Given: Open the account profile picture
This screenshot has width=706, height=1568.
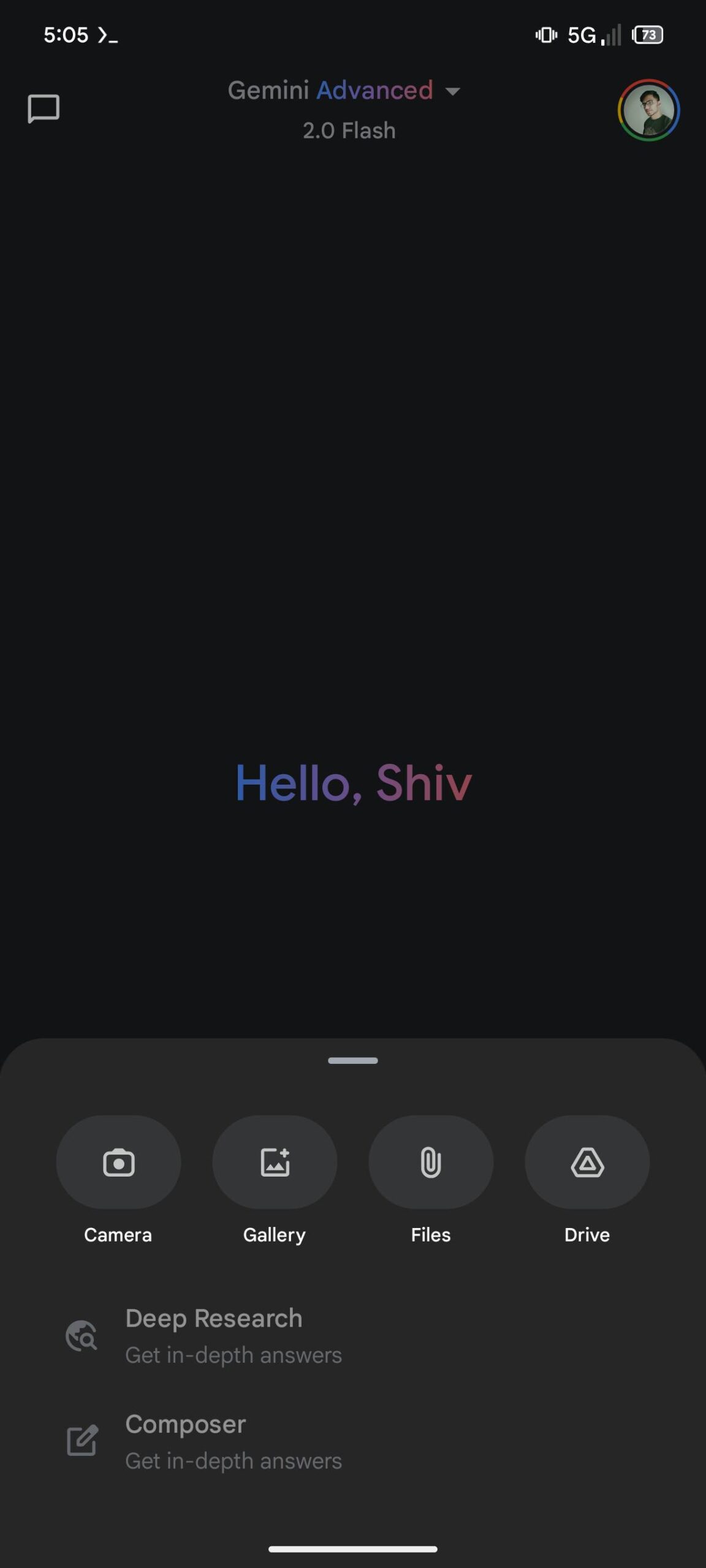Looking at the screenshot, I should [648, 110].
